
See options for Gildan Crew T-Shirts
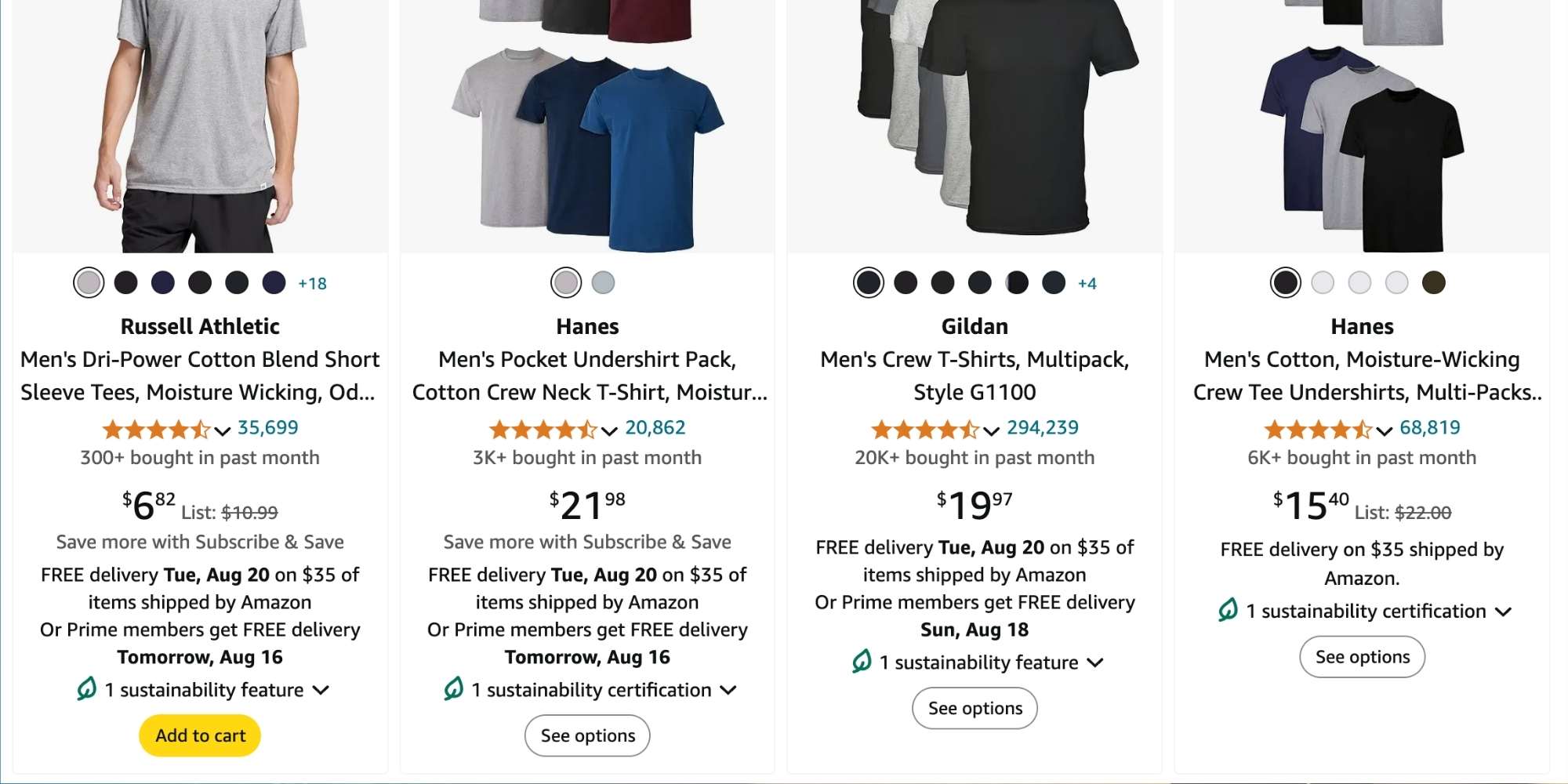[x=975, y=708]
